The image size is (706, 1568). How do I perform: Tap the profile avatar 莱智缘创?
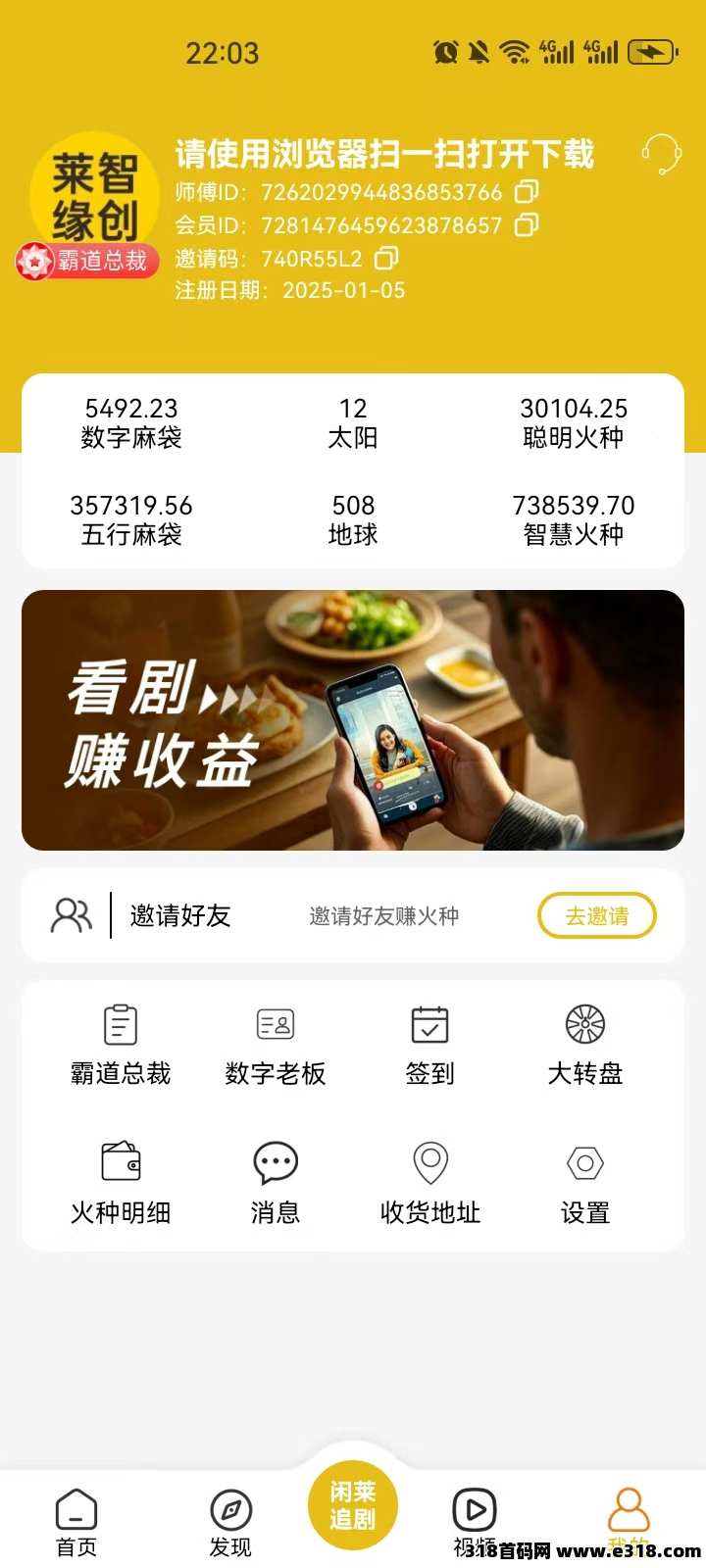pos(94,196)
